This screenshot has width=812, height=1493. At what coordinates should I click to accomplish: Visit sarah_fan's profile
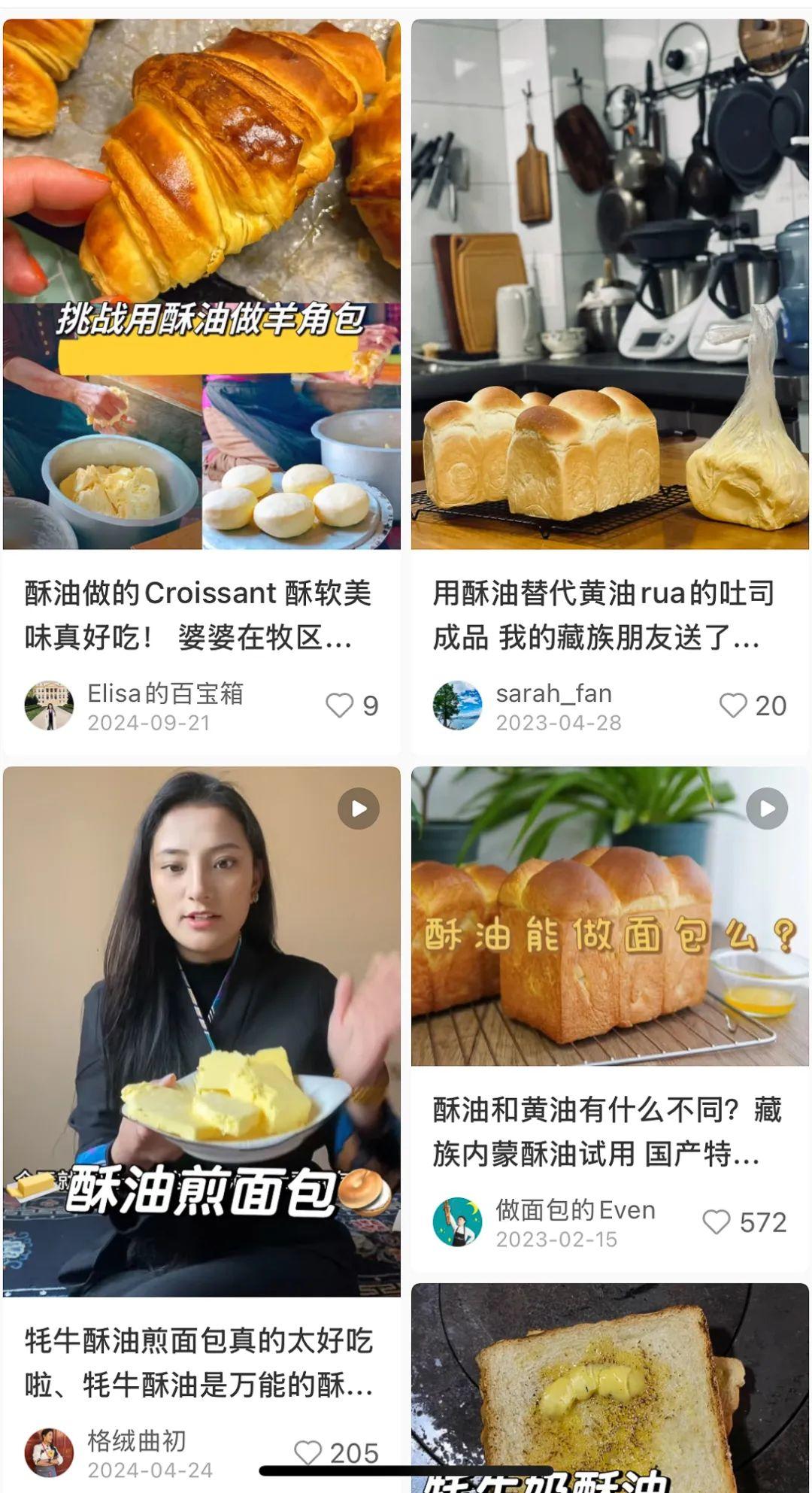(x=458, y=706)
